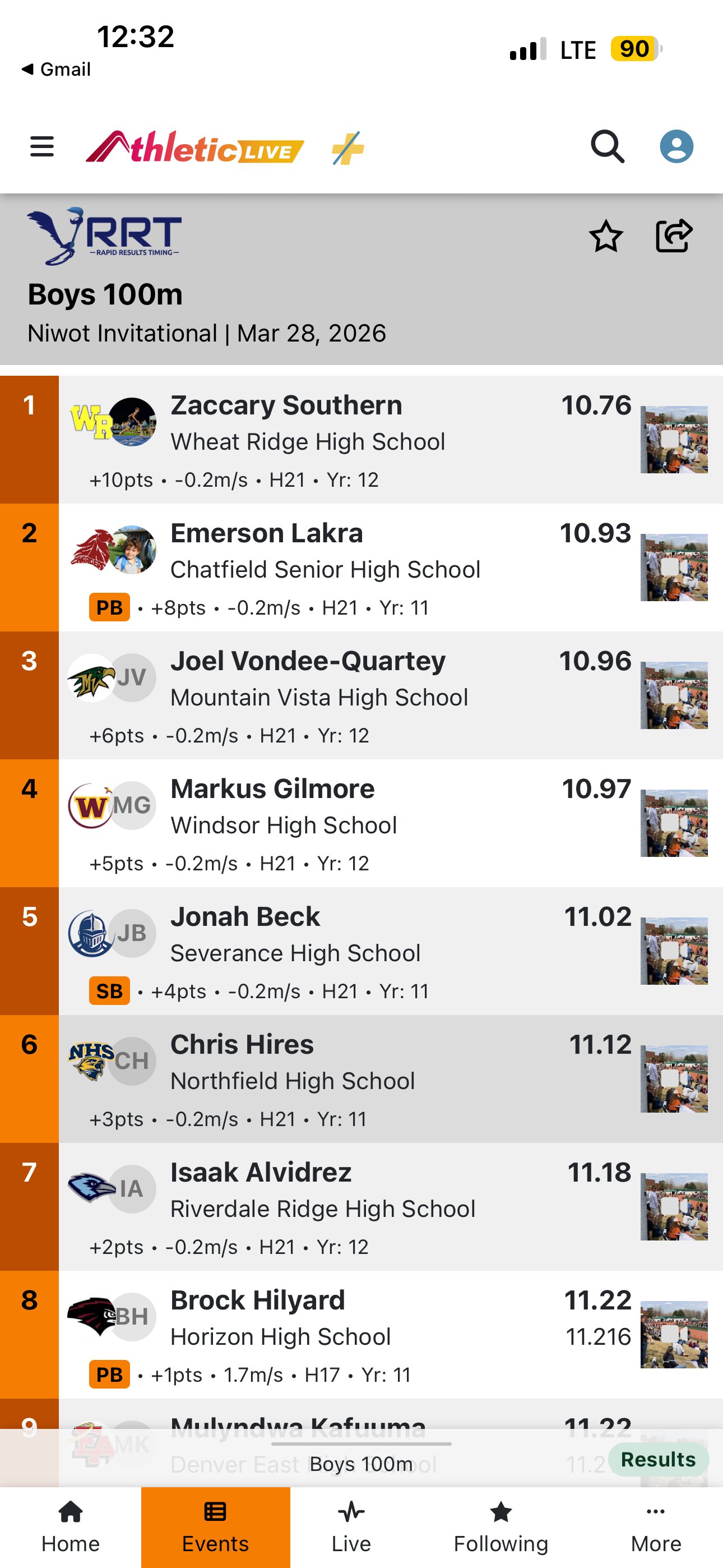The image size is (723, 1568).
Task: Open the More tab
Action: click(x=655, y=1527)
